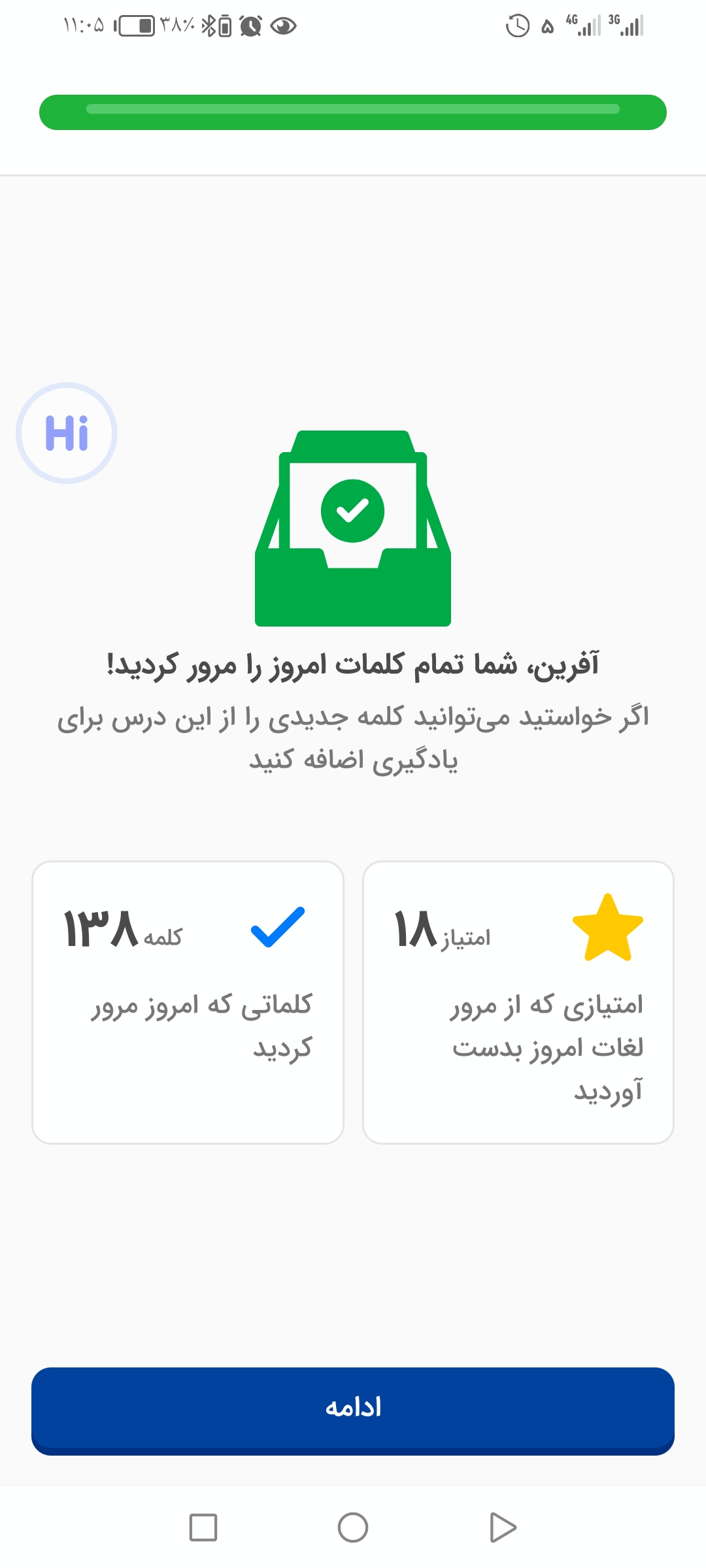
Task: Tap the ادامه continue button
Action: 353,1411
